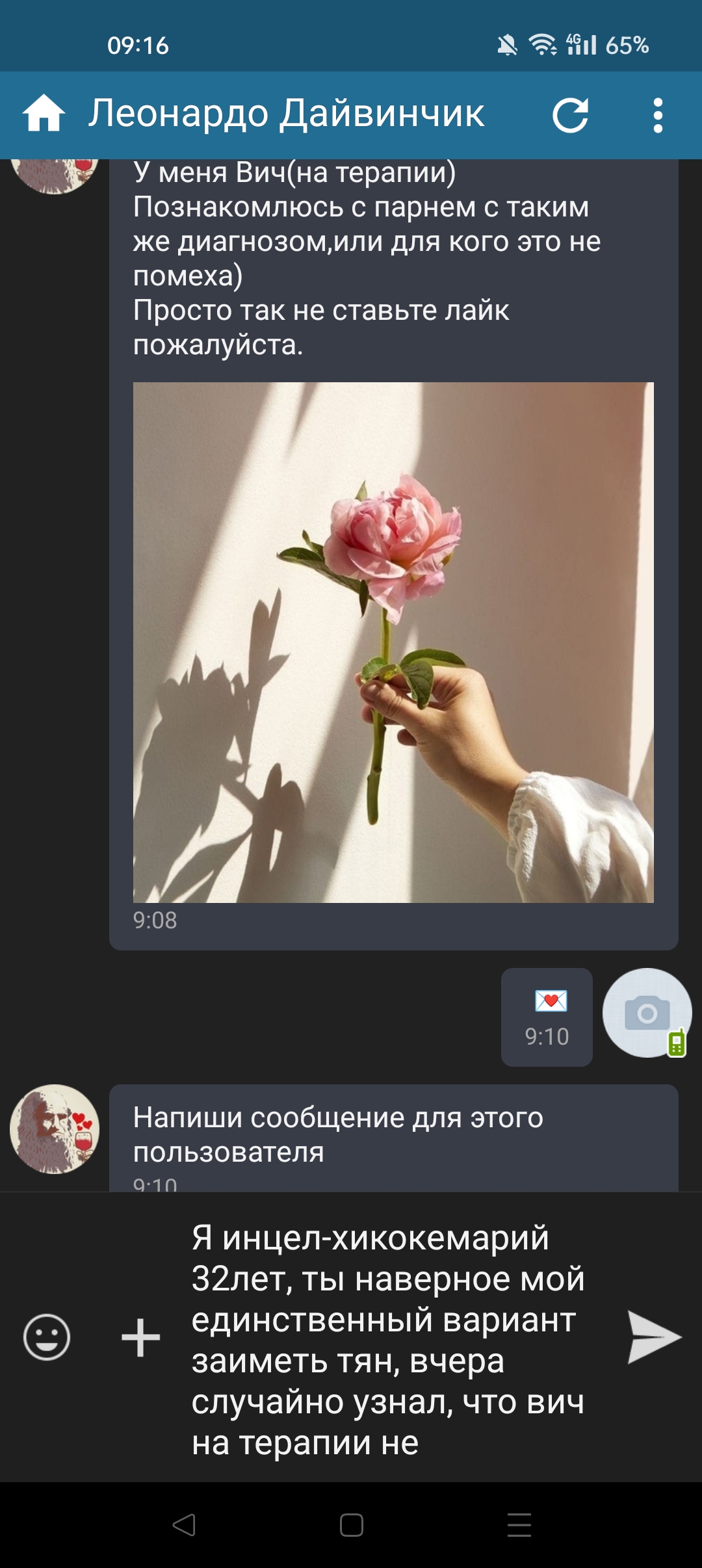Image resolution: width=702 pixels, height=1568 pixels.
Task: Tap the plus attachment icon
Action: click(x=140, y=1337)
